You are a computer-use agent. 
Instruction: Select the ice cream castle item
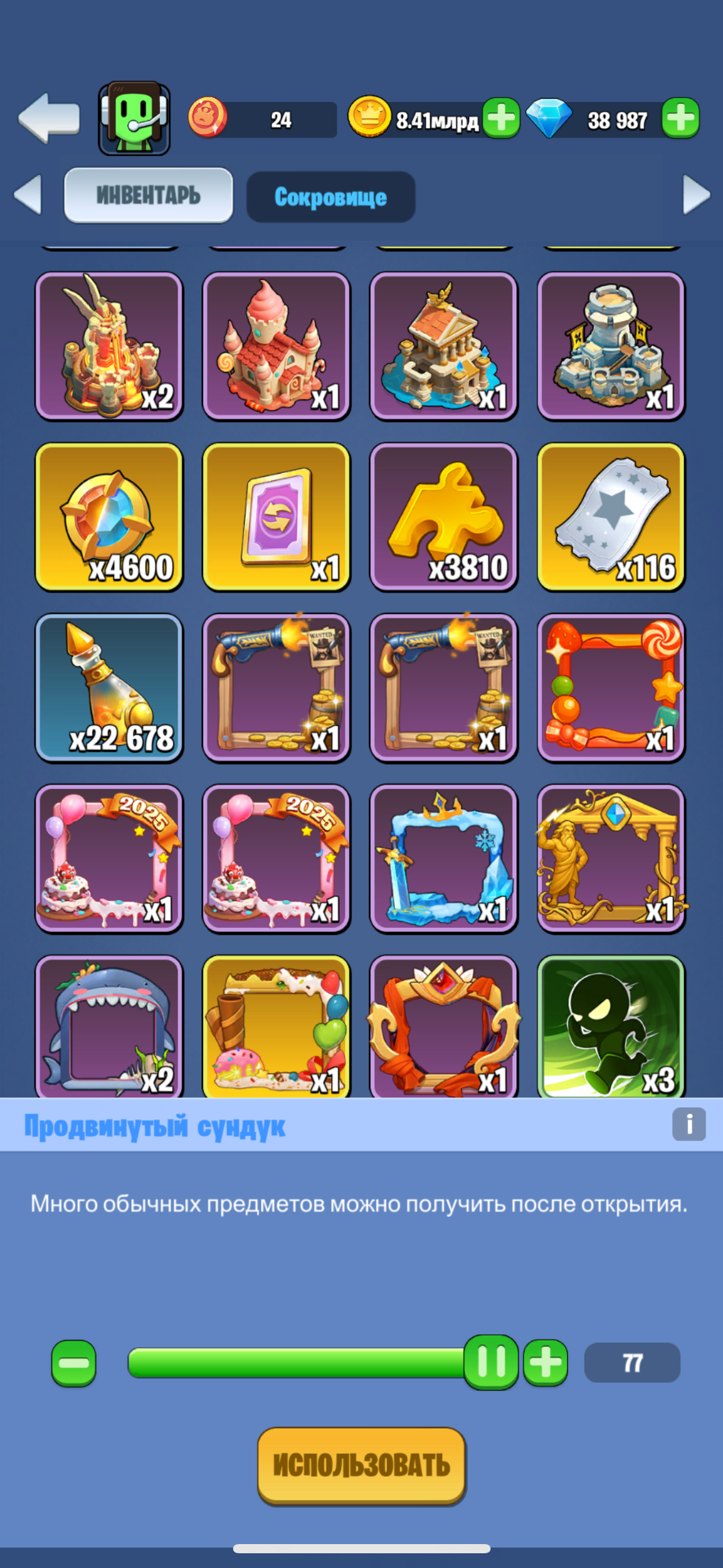tap(276, 346)
